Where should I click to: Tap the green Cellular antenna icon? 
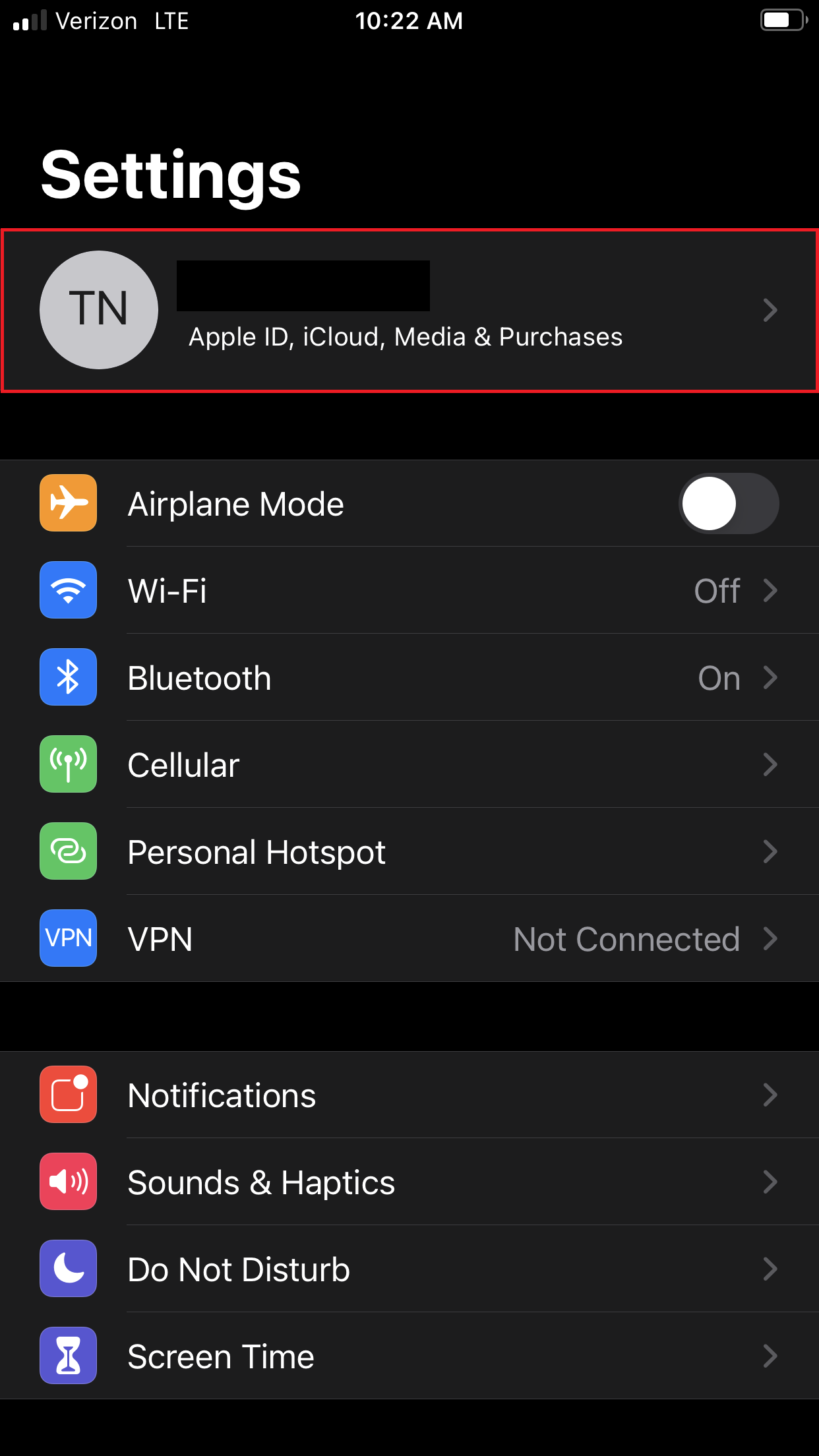pos(68,764)
